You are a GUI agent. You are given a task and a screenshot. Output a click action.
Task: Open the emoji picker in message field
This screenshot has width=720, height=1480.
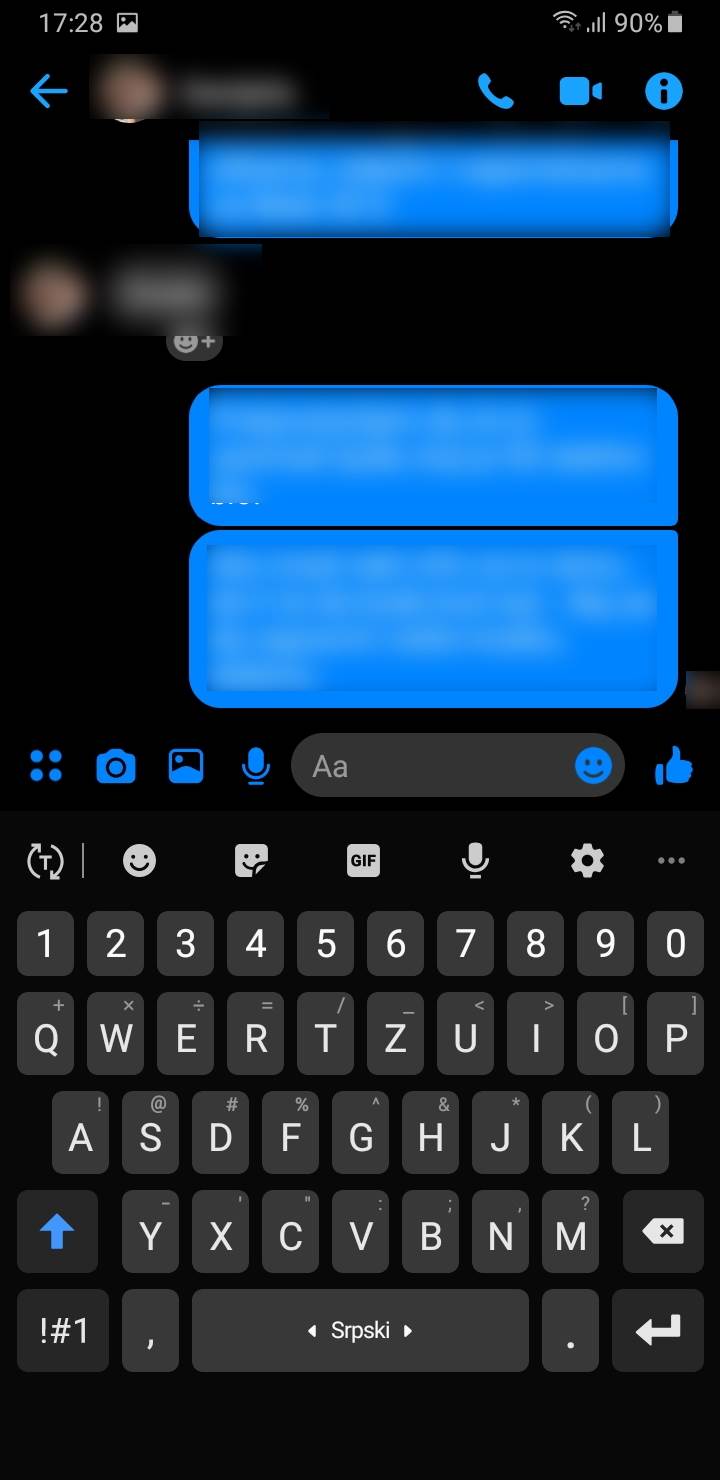[593, 767]
